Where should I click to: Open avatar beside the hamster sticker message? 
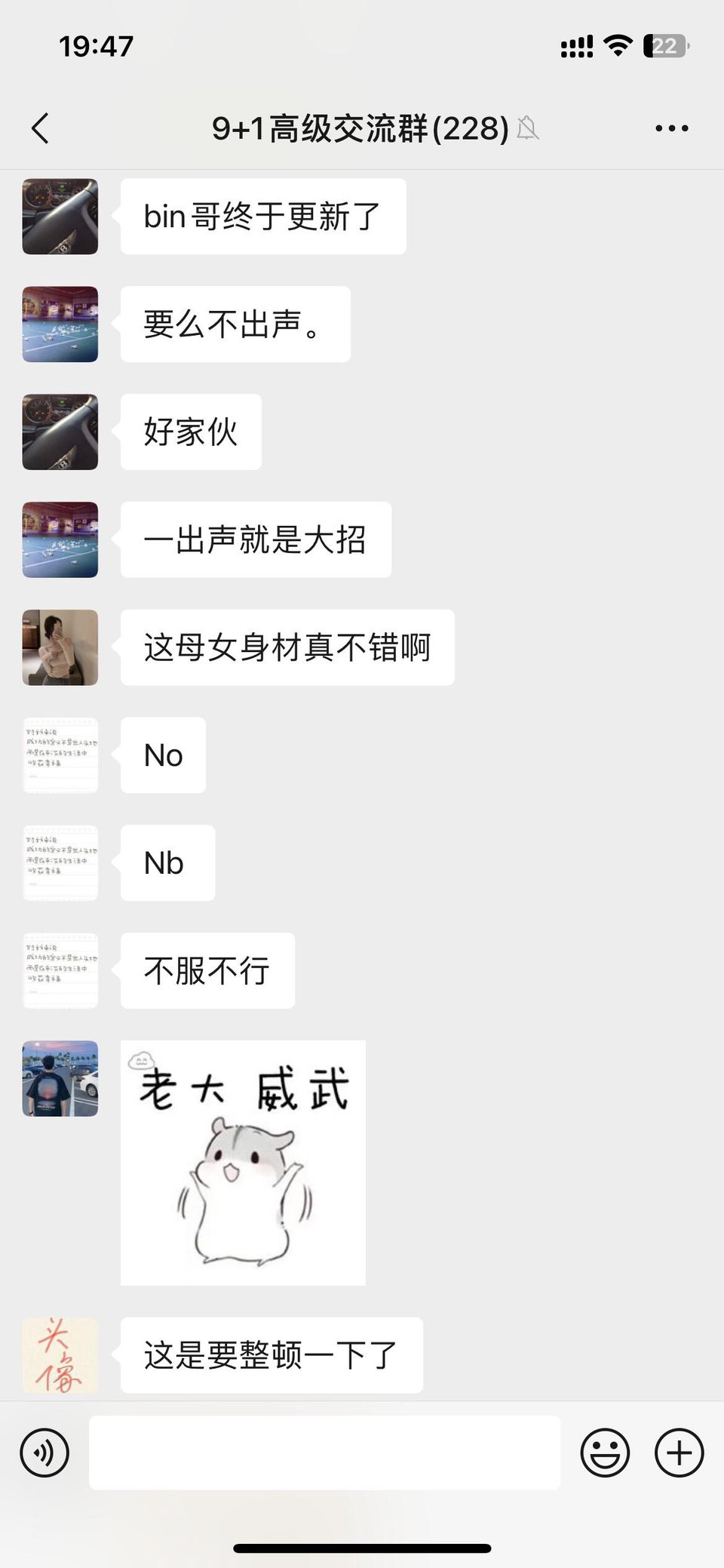click(60, 1078)
